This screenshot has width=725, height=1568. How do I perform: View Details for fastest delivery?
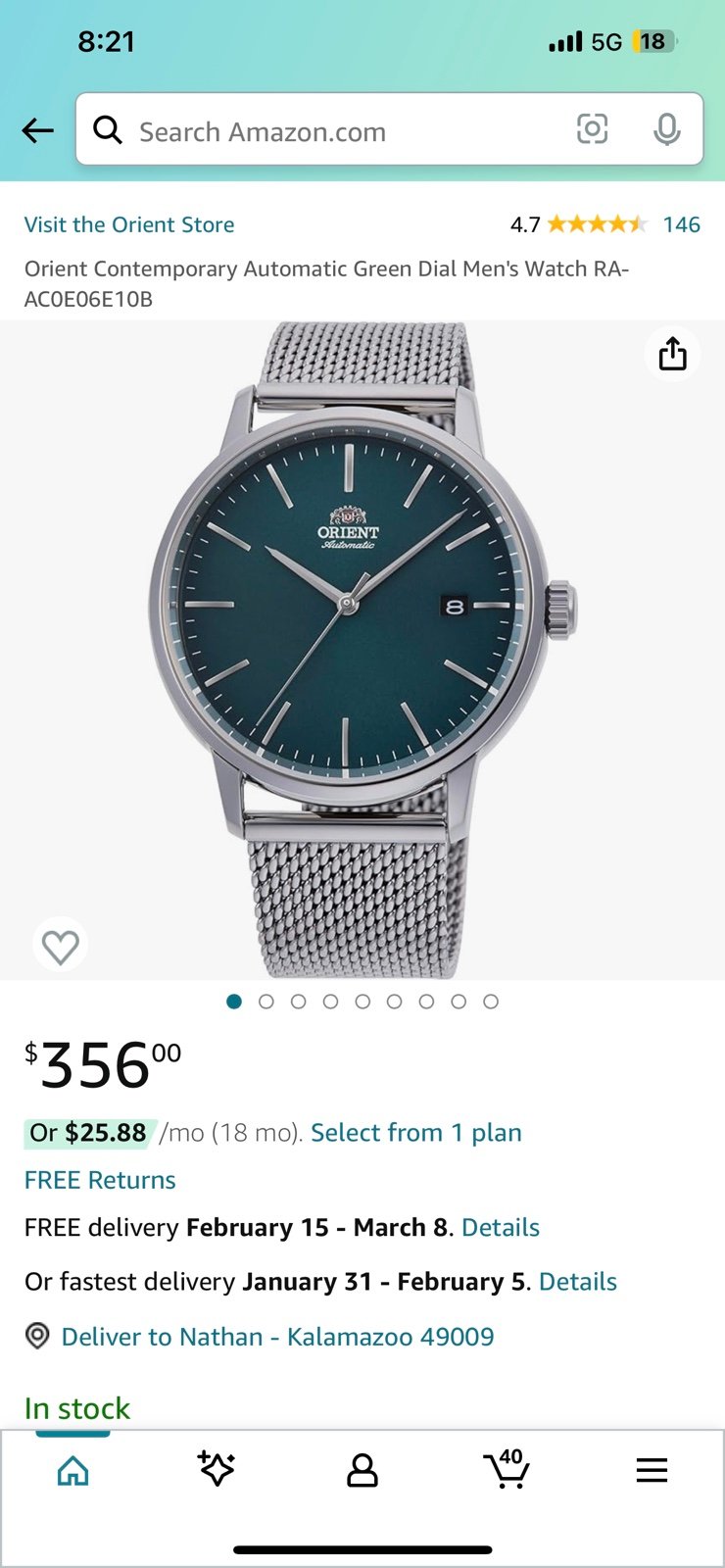pos(578,1282)
